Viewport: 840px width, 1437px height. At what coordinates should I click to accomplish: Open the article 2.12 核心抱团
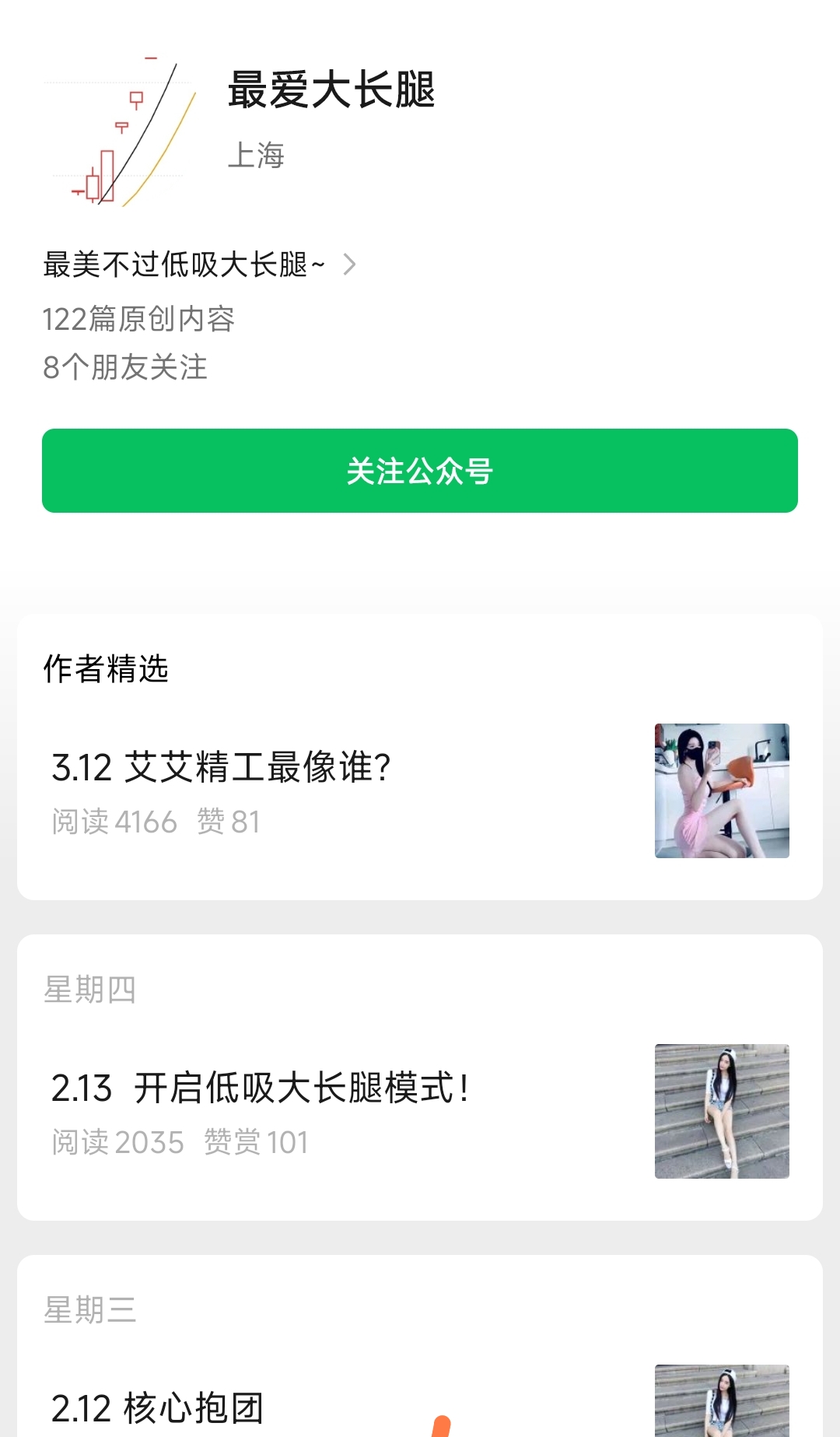coord(158,1408)
